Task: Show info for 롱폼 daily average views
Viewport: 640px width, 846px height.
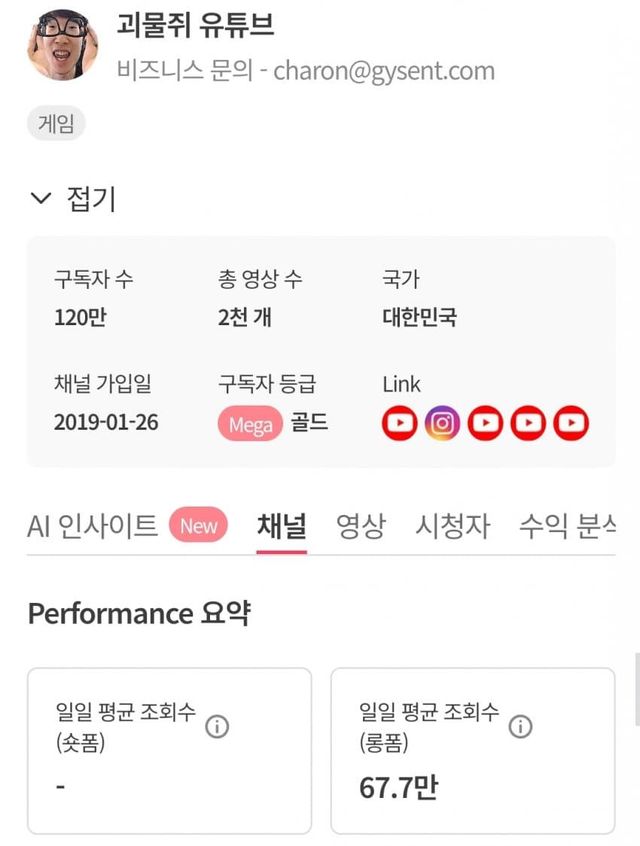Action: pos(520,727)
